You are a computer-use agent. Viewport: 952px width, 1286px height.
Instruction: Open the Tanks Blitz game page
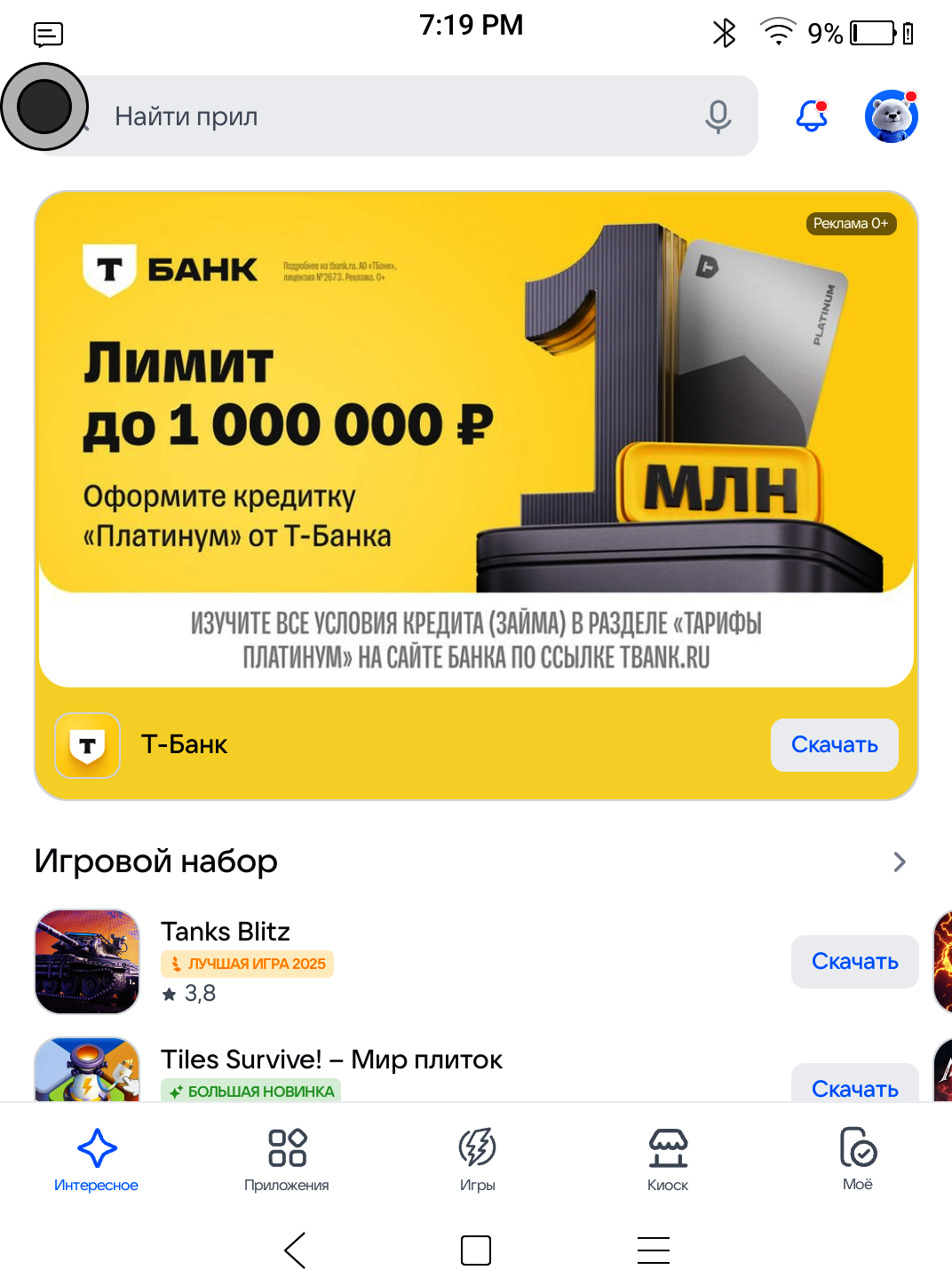pos(226,932)
